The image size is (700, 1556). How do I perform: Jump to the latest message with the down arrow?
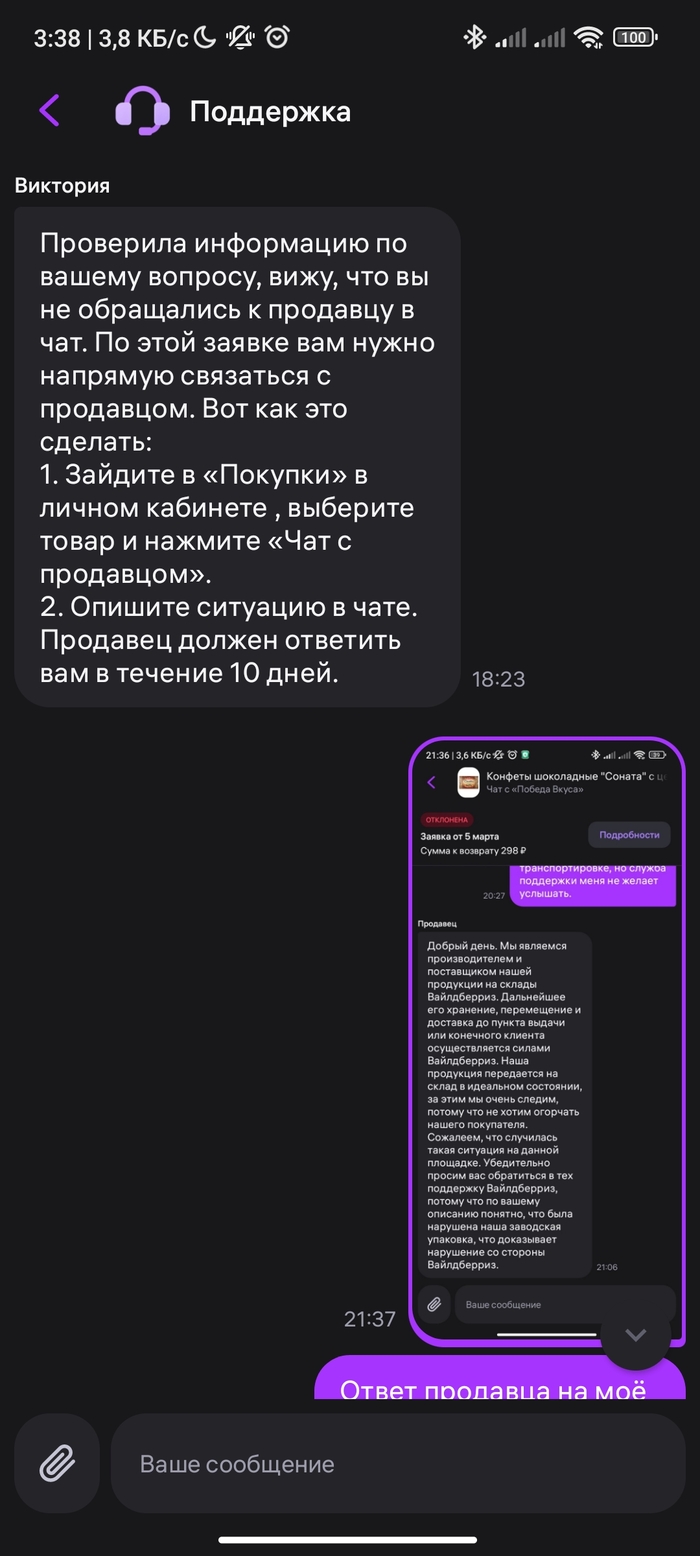tap(635, 1335)
